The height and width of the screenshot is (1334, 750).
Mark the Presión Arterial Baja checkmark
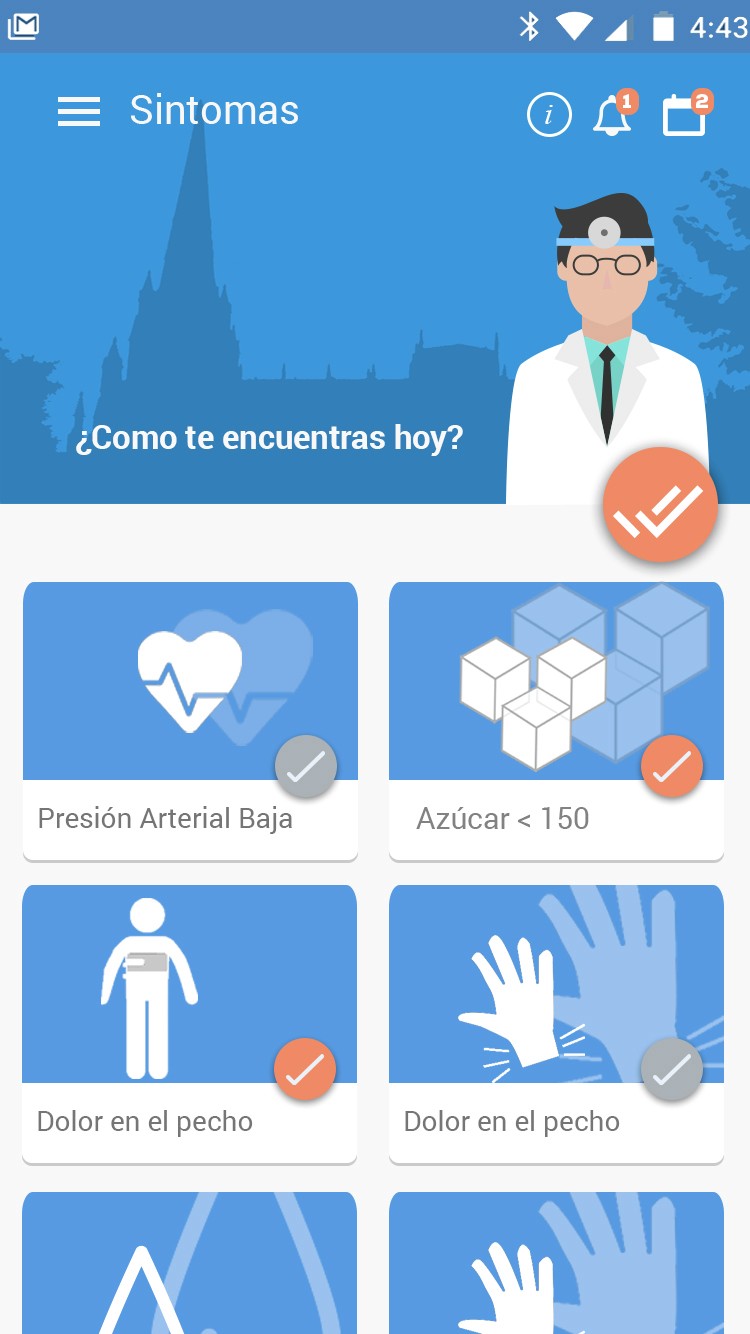tap(306, 766)
